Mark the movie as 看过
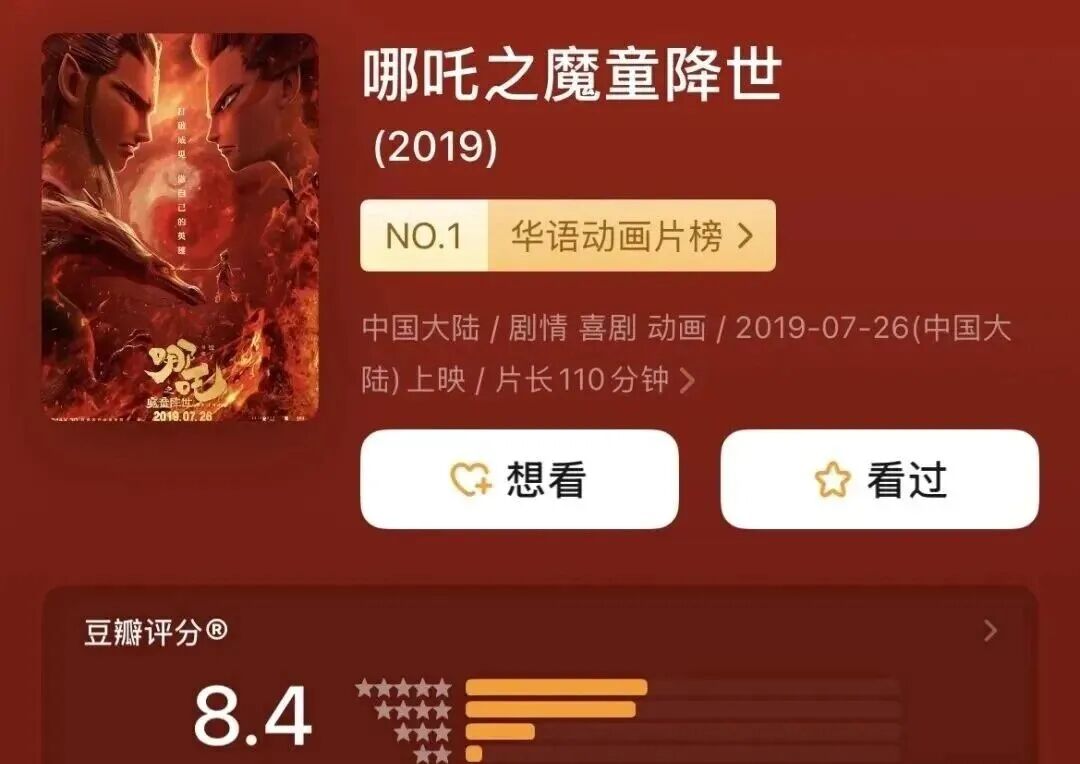Image resolution: width=1080 pixels, height=764 pixels. click(879, 480)
